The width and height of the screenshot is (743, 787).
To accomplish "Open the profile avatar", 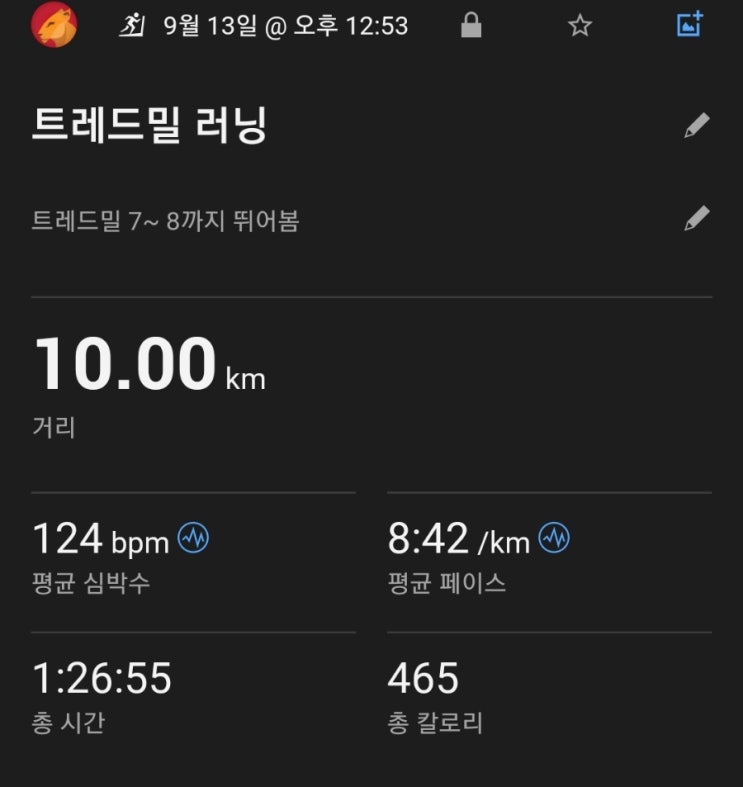I will point(54,25).
